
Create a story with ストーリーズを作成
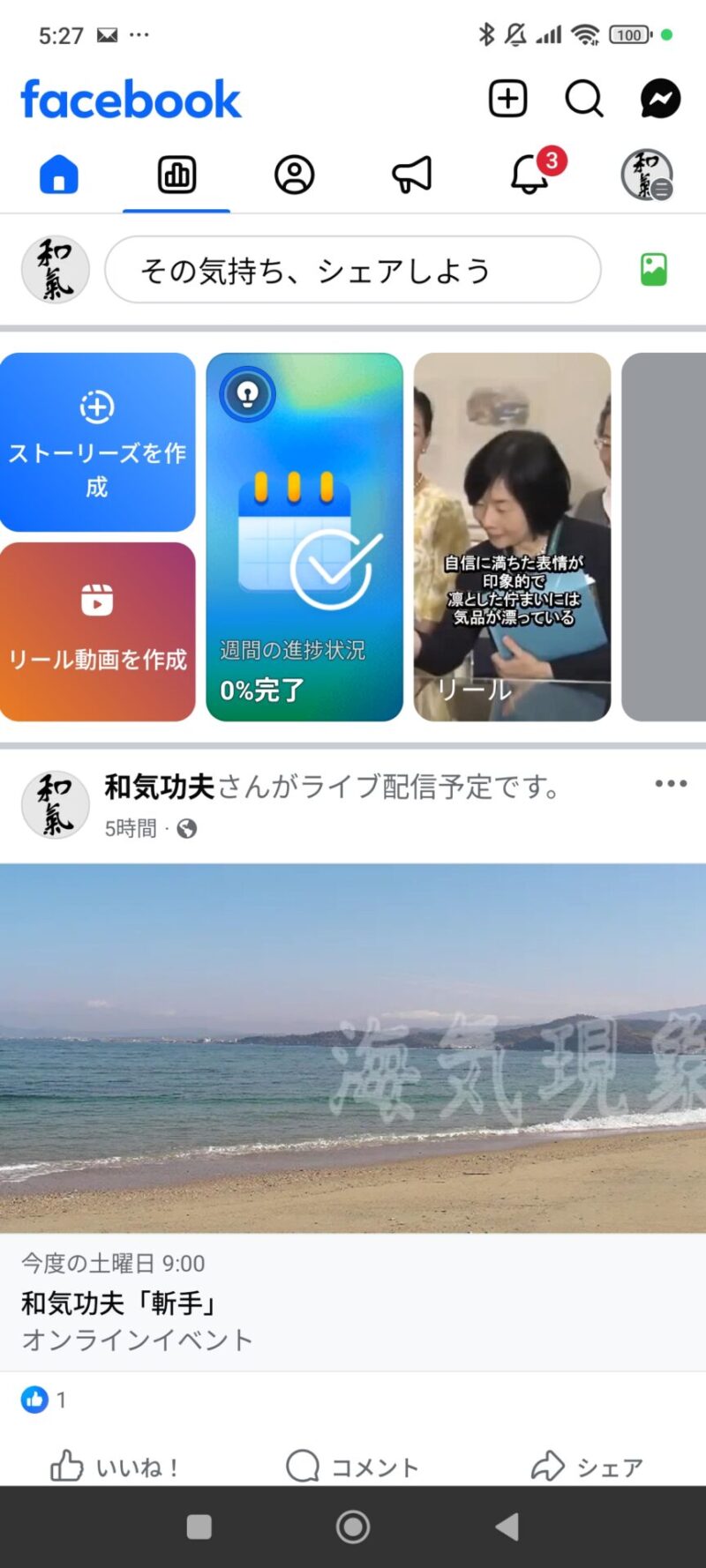(x=97, y=443)
